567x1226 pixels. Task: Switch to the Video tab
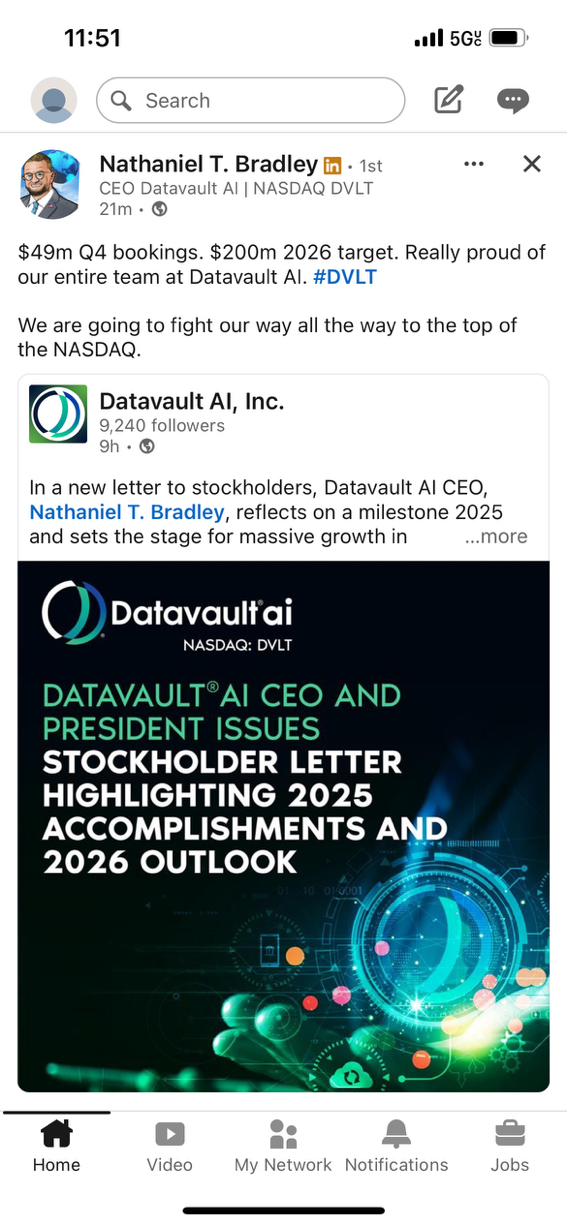click(x=170, y=1146)
